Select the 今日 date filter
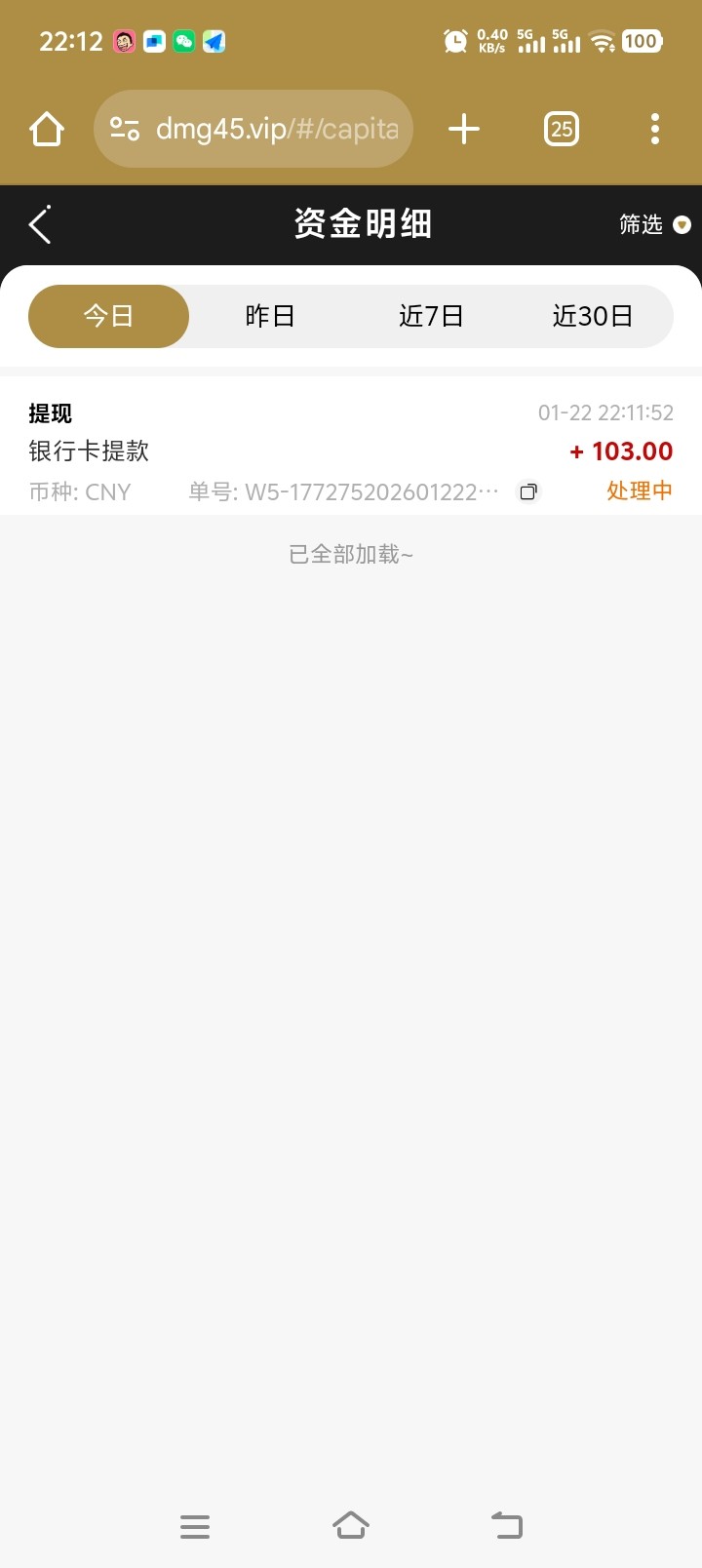This screenshot has height=1568, width=702. (107, 315)
